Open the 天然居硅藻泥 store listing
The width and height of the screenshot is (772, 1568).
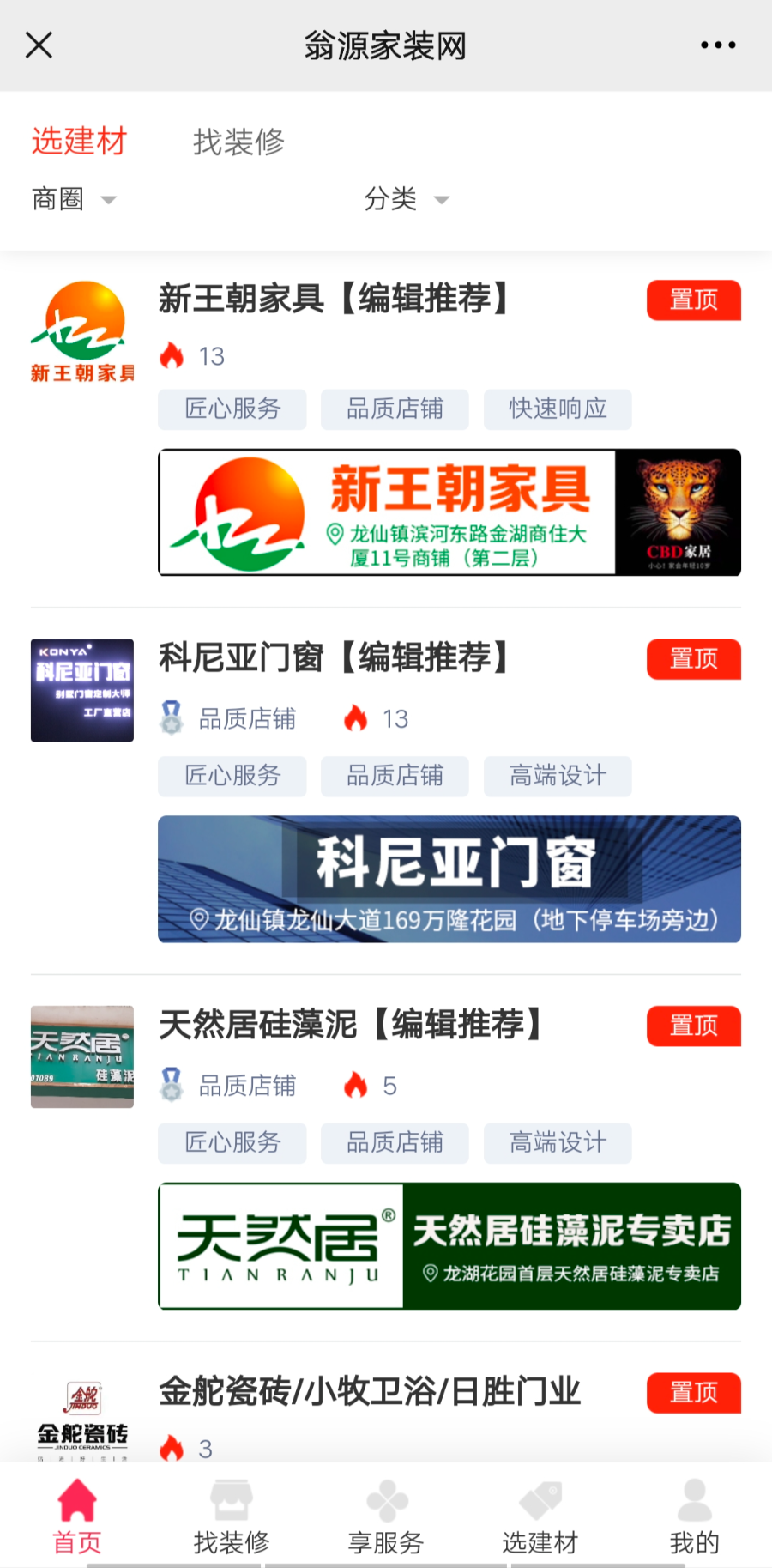[350, 1025]
